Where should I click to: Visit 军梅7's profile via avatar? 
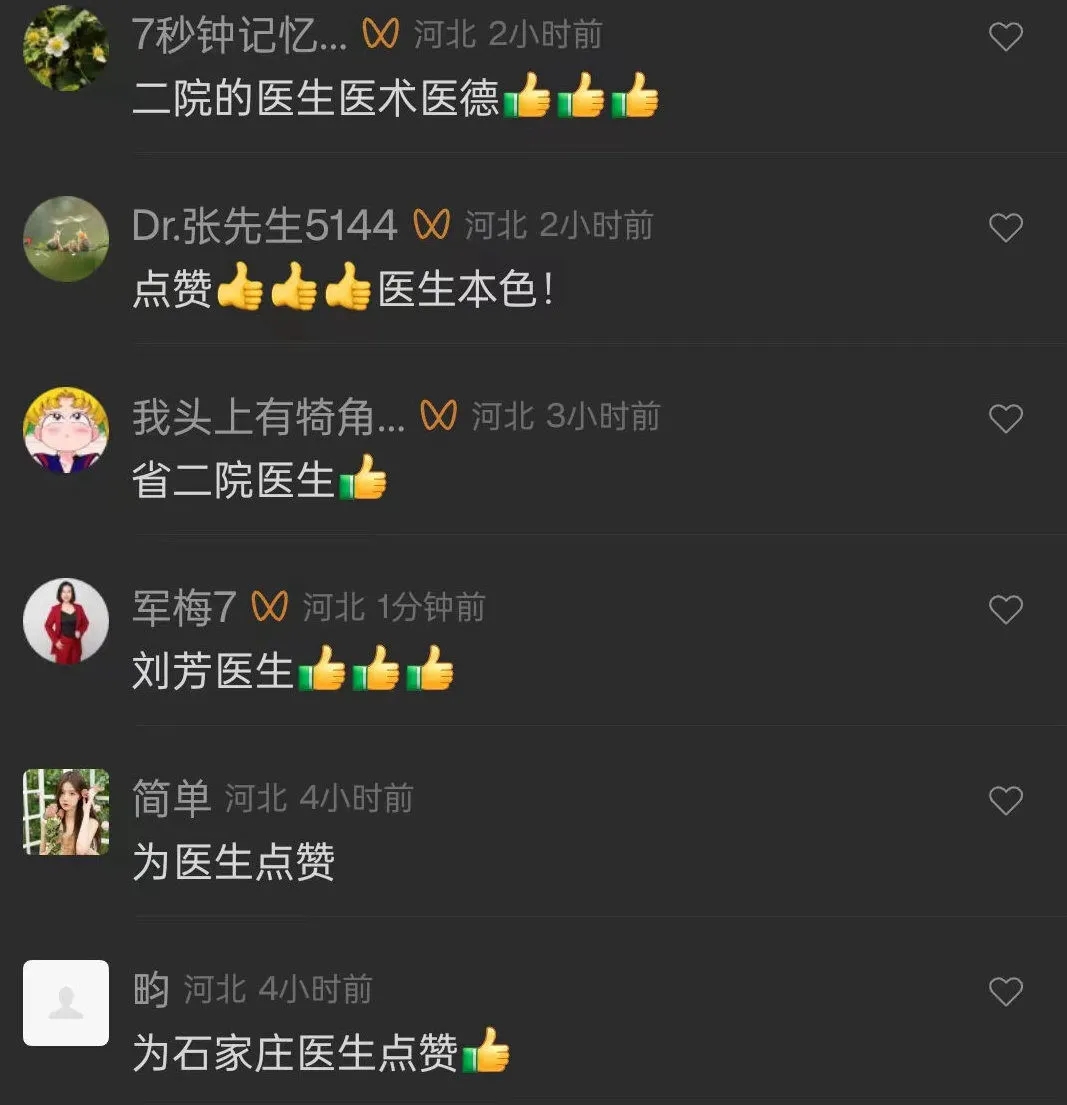pos(66,620)
